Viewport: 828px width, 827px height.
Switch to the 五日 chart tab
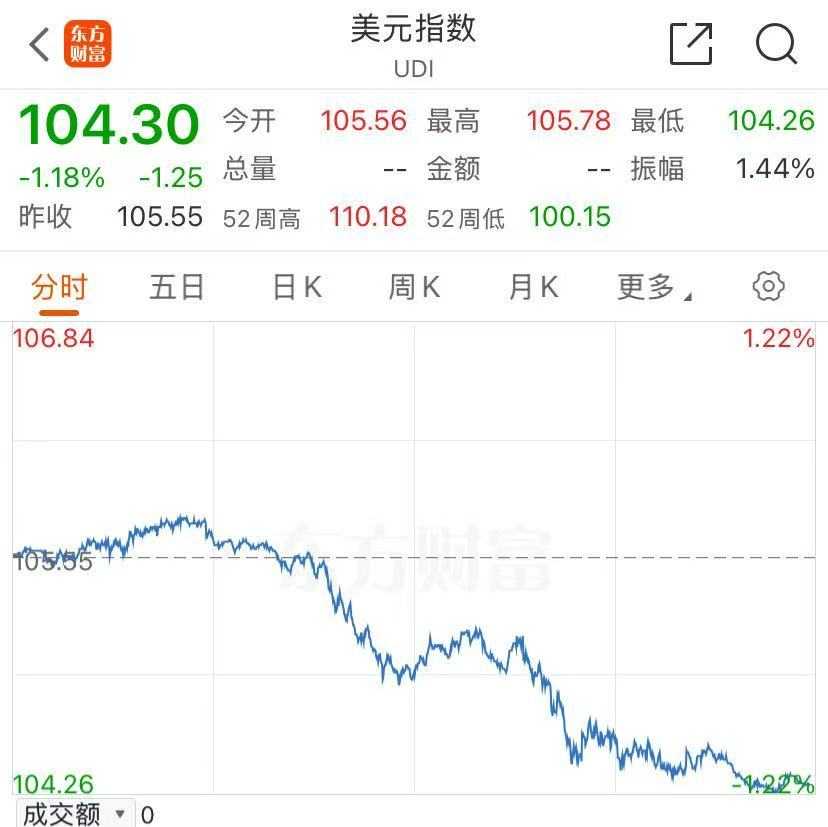tap(177, 288)
